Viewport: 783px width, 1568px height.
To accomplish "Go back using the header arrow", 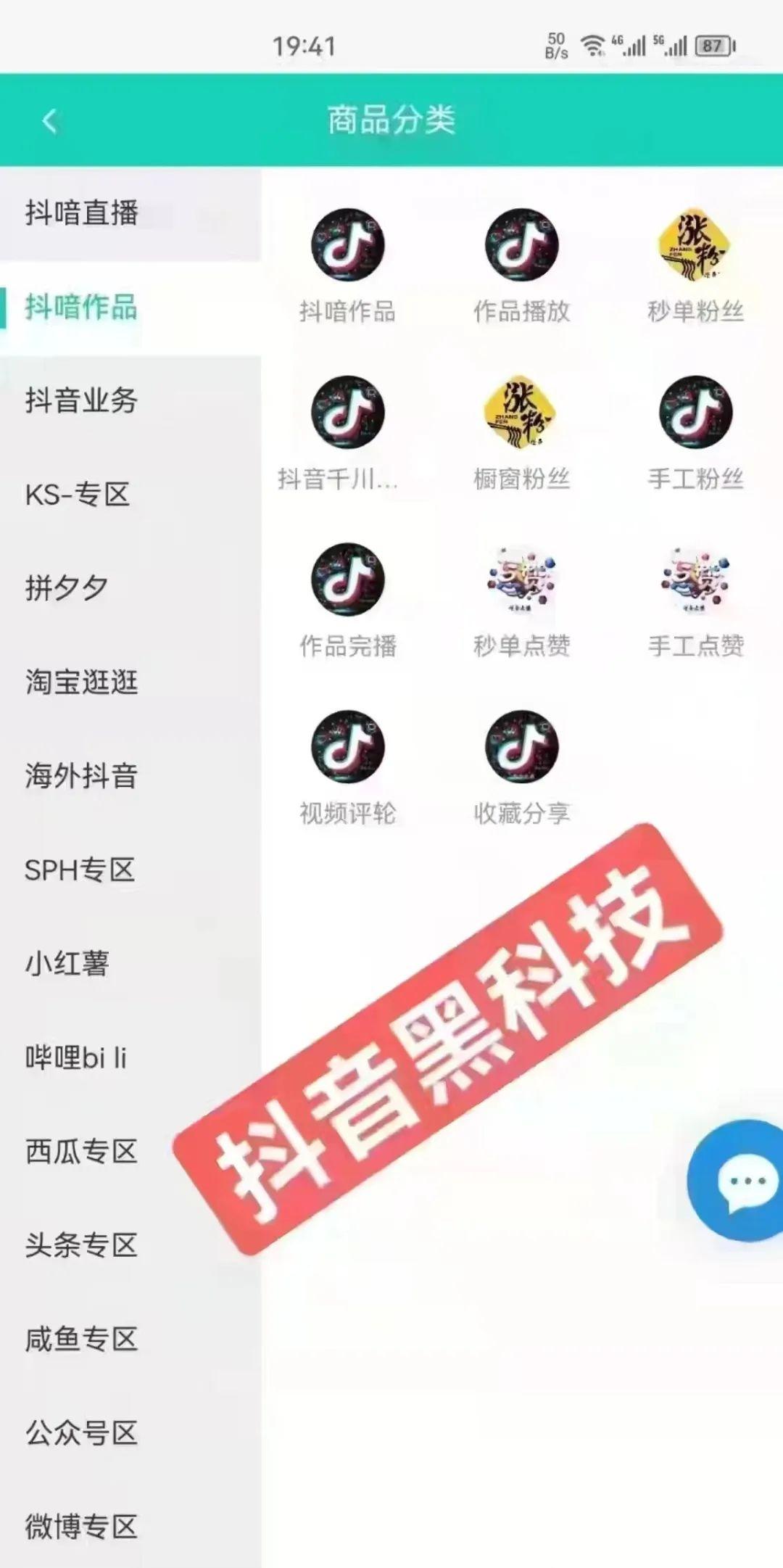I will tap(49, 120).
